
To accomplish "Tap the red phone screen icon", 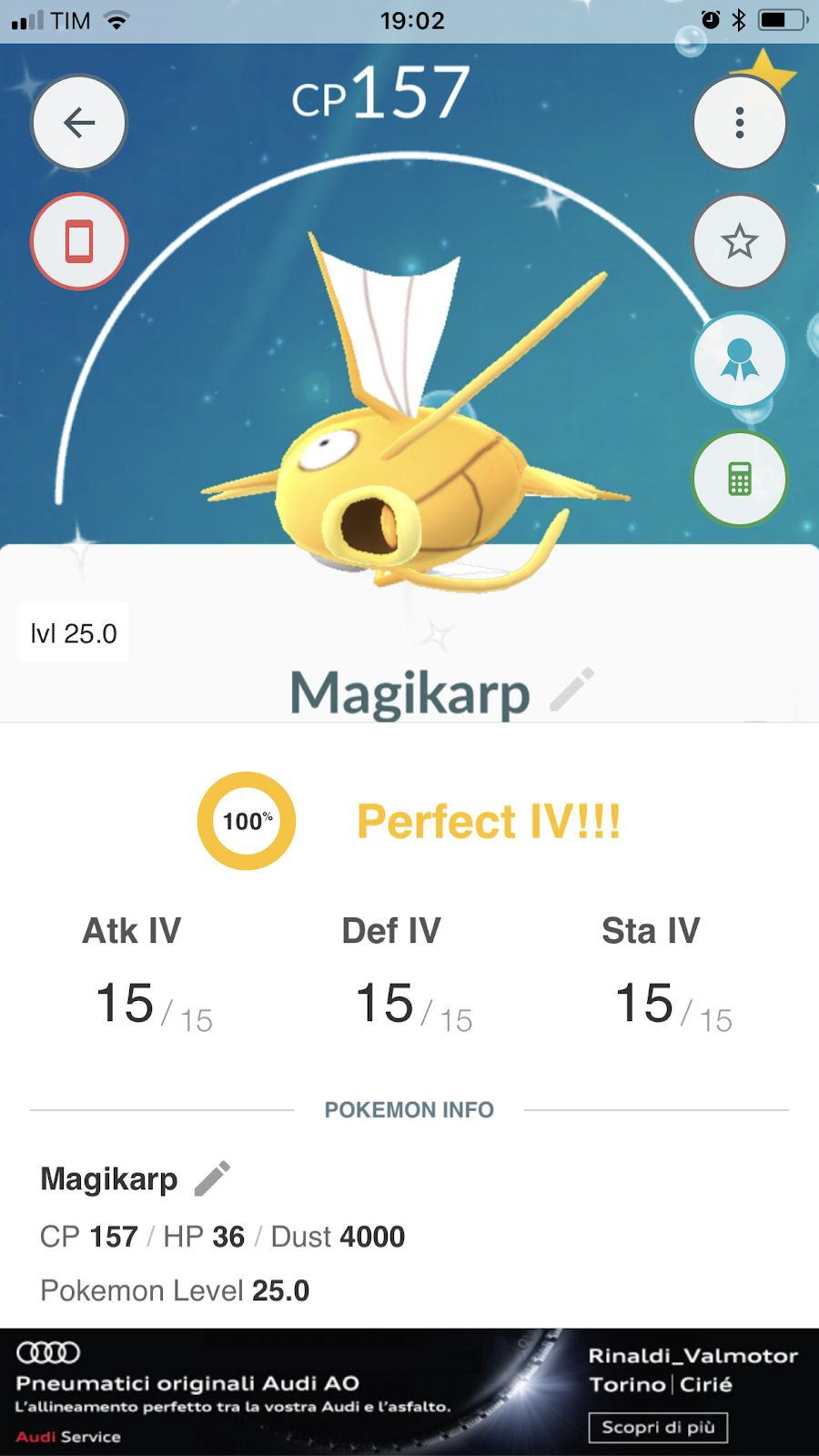I will pyautogui.click(x=79, y=242).
